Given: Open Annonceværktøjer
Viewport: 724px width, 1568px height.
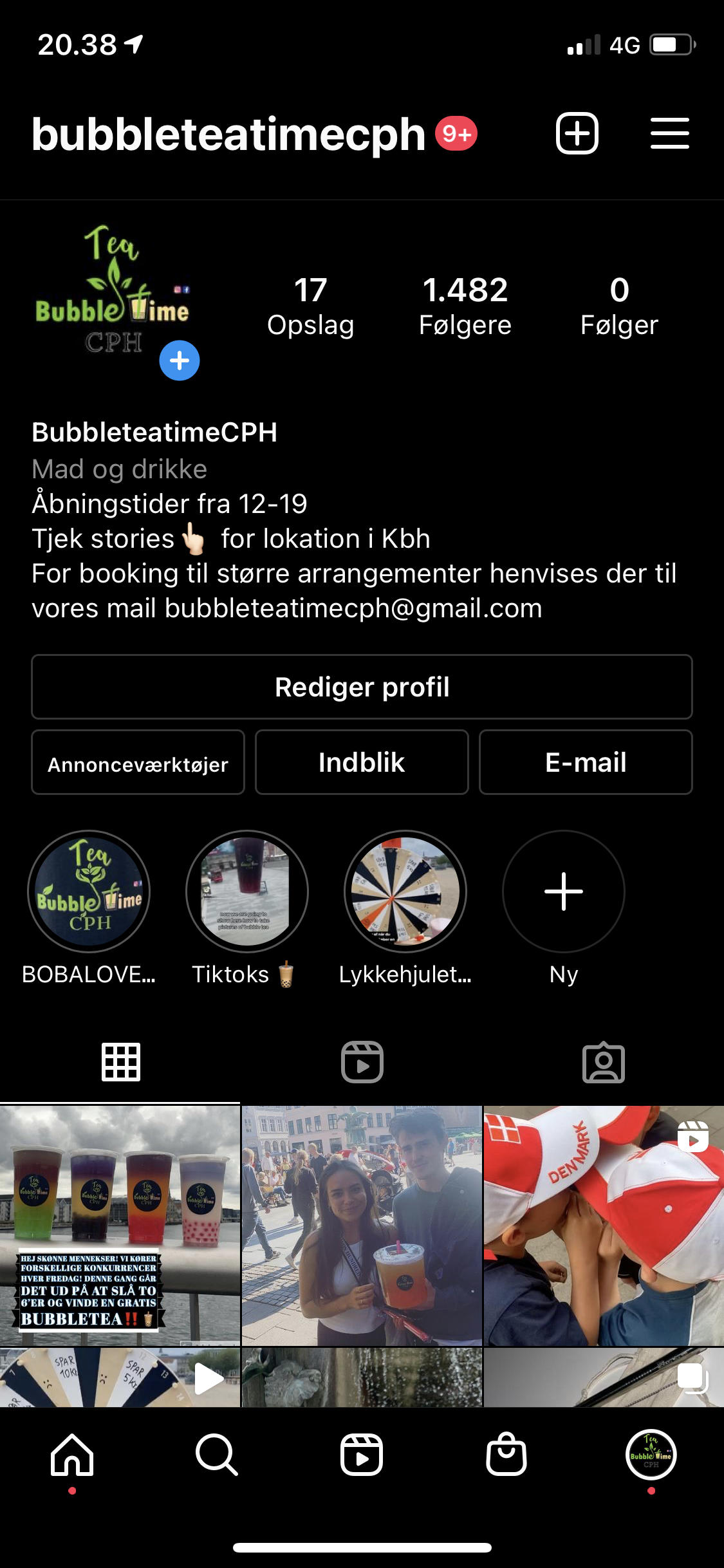Looking at the screenshot, I should 138,763.
